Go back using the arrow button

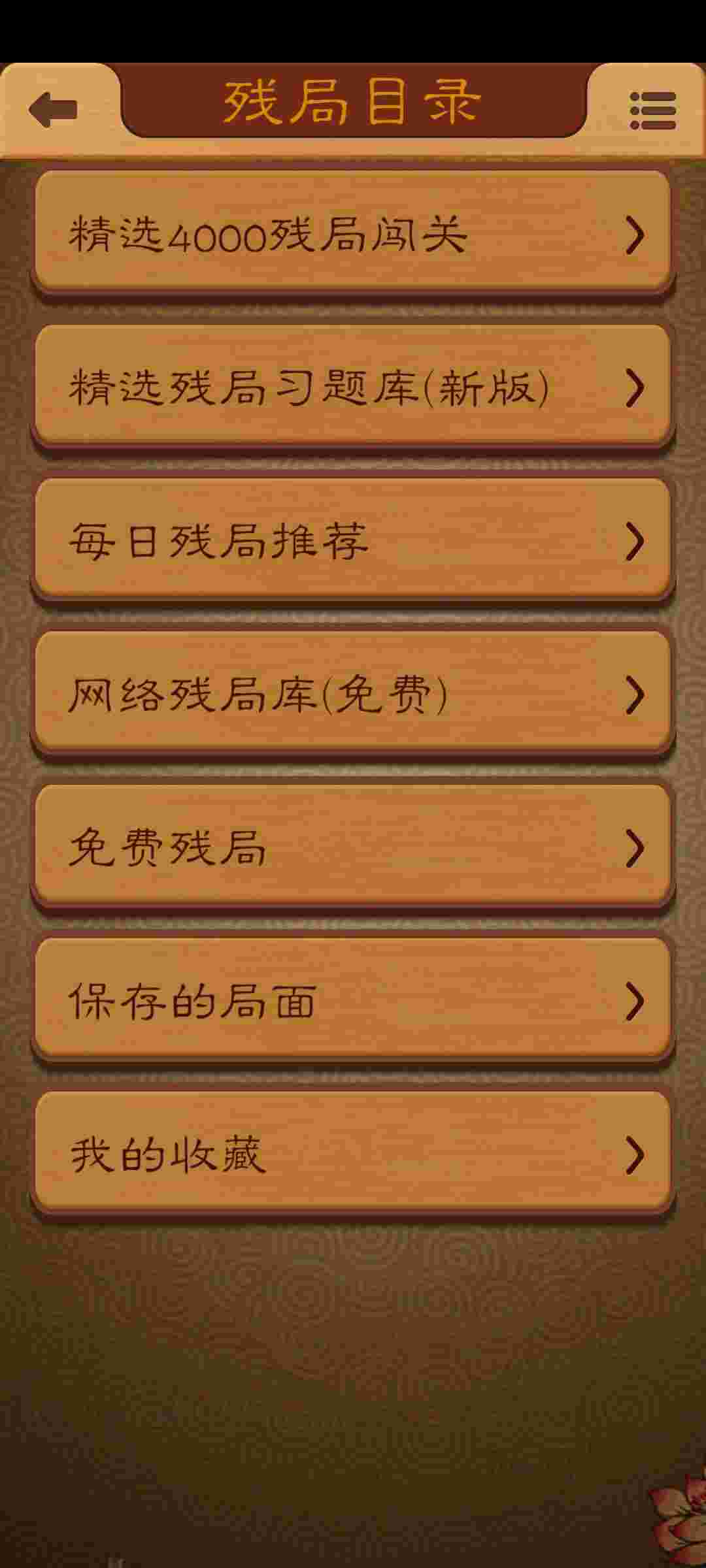(x=54, y=109)
